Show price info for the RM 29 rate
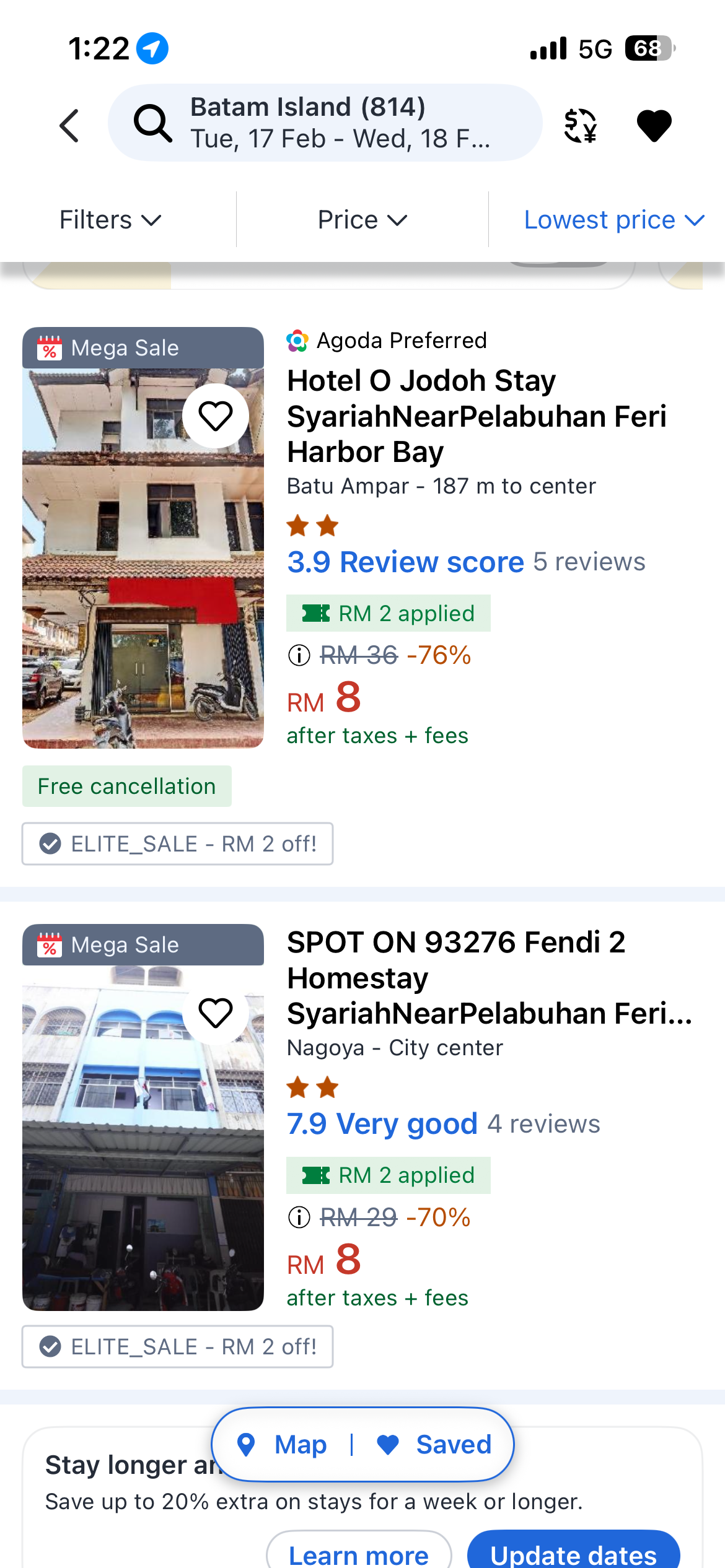 tap(299, 1217)
